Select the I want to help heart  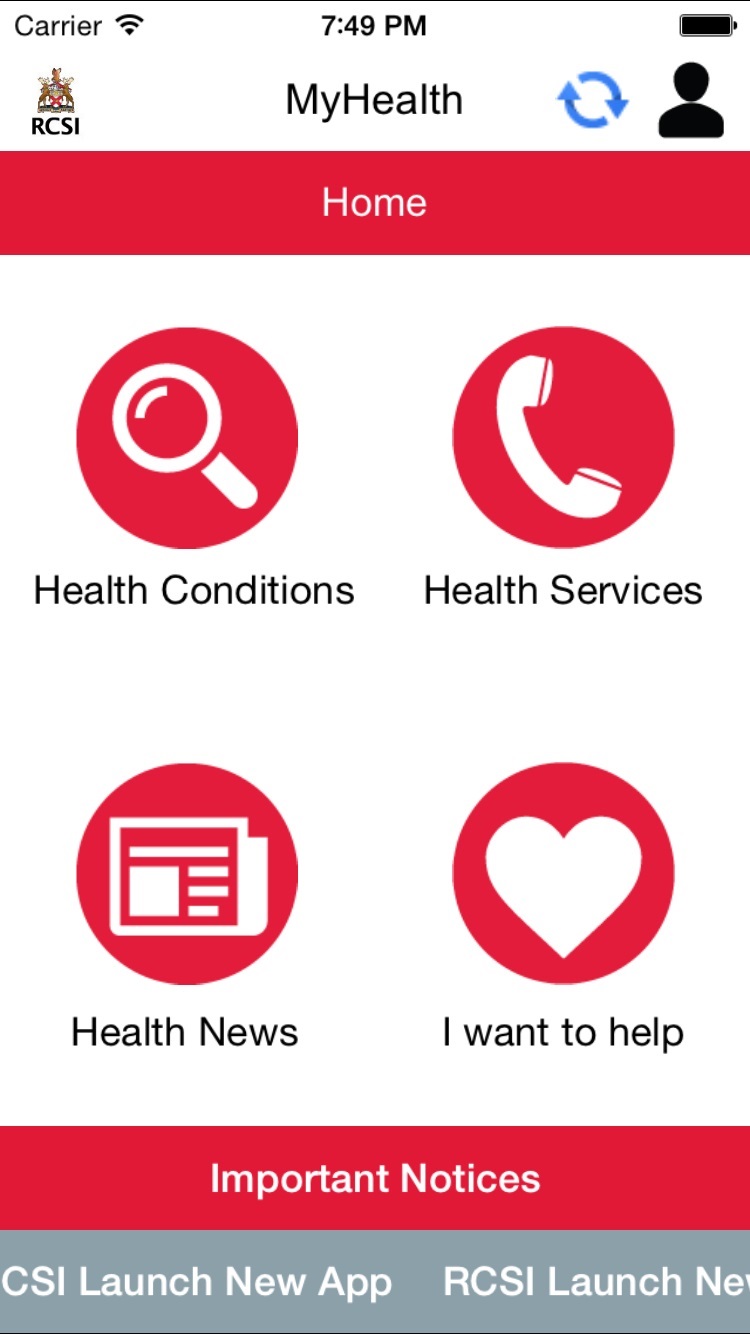coord(563,874)
